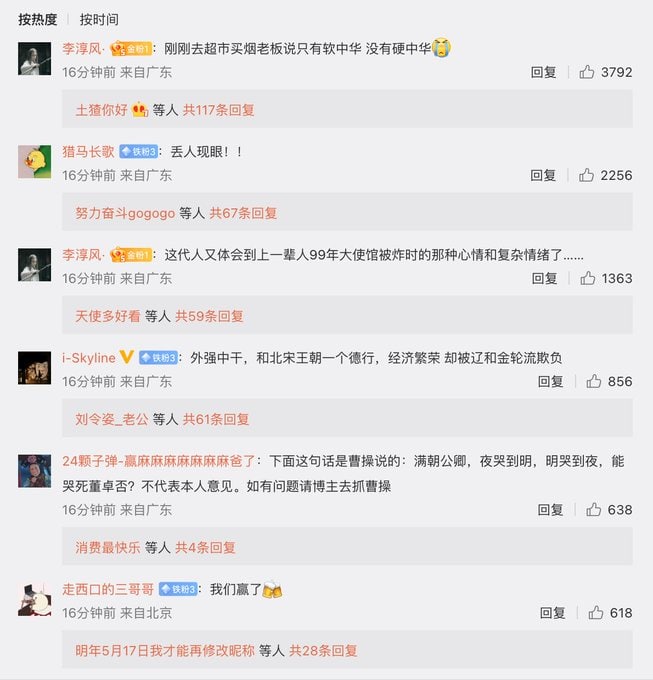Screen dimensions: 653x680
Task: Reply to 走西口的三哥哥's comment
Action: (553, 613)
